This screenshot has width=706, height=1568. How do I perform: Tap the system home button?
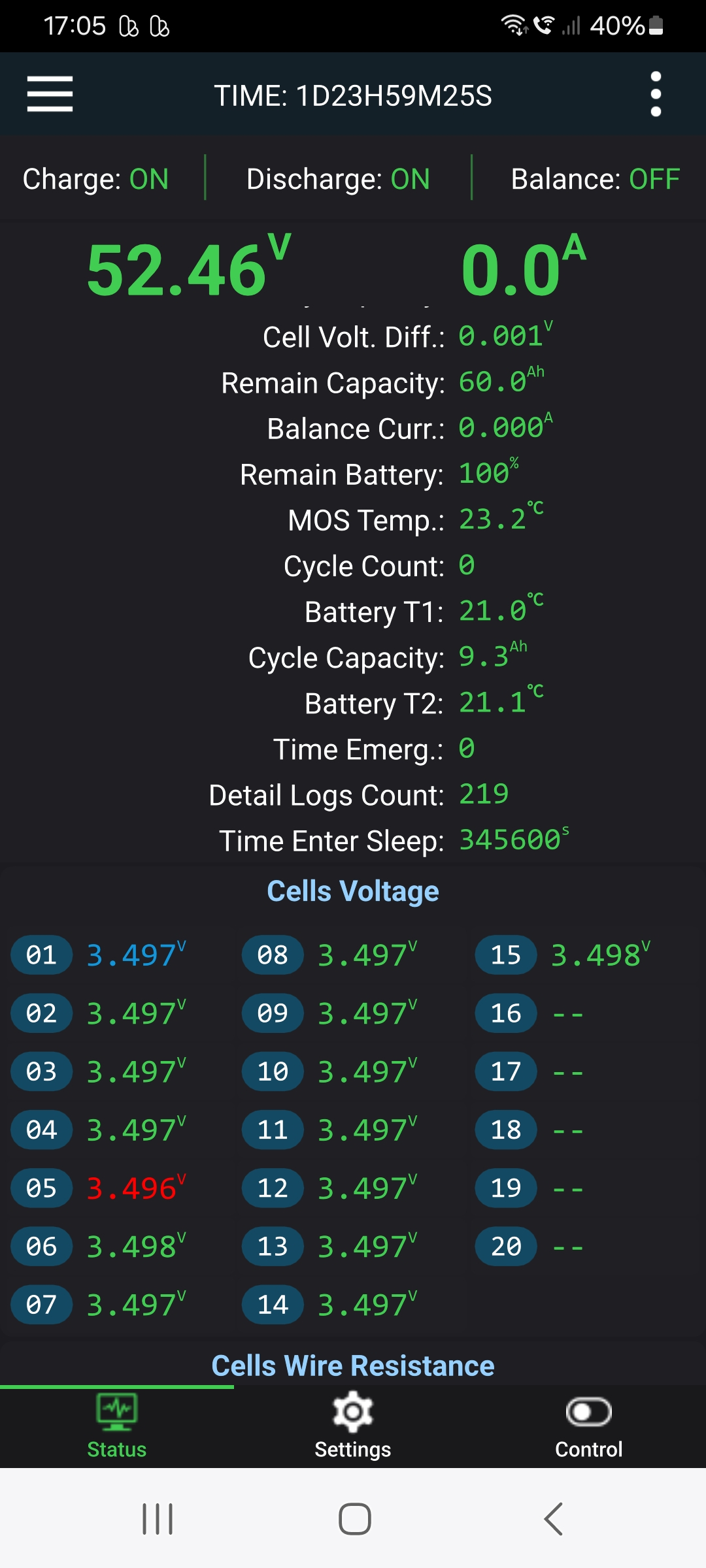(x=354, y=1518)
